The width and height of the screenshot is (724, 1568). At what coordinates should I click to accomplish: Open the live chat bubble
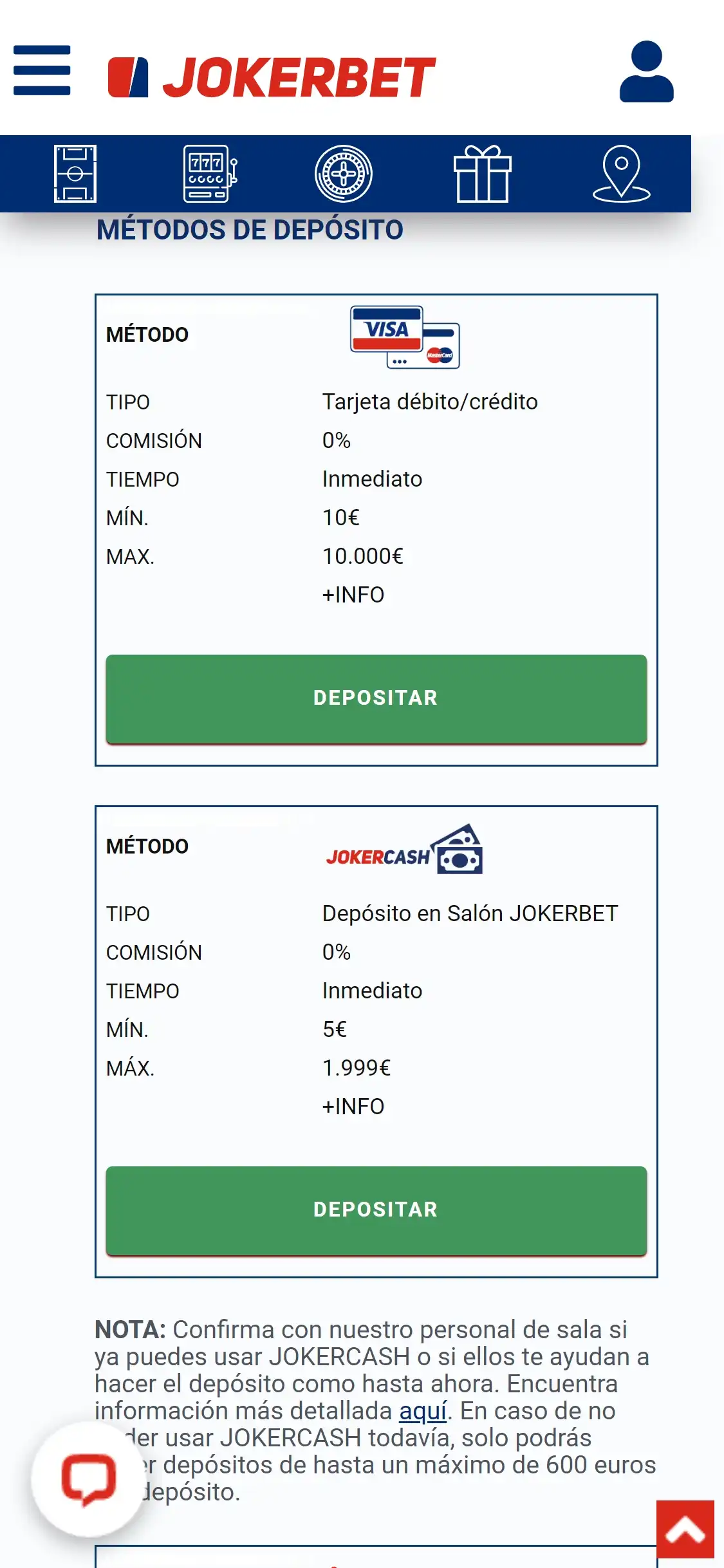pyautogui.click(x=88, y=1479)
